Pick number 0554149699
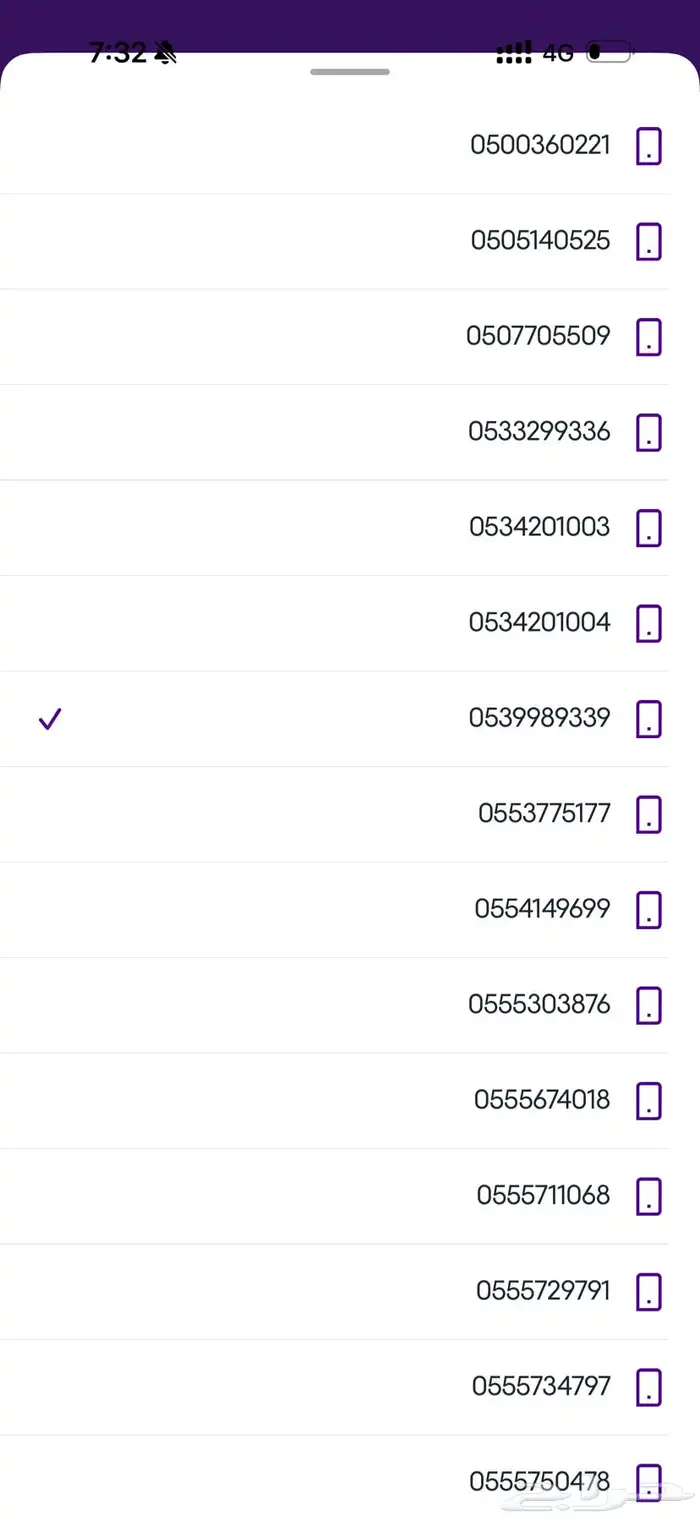 click(542, 909)
